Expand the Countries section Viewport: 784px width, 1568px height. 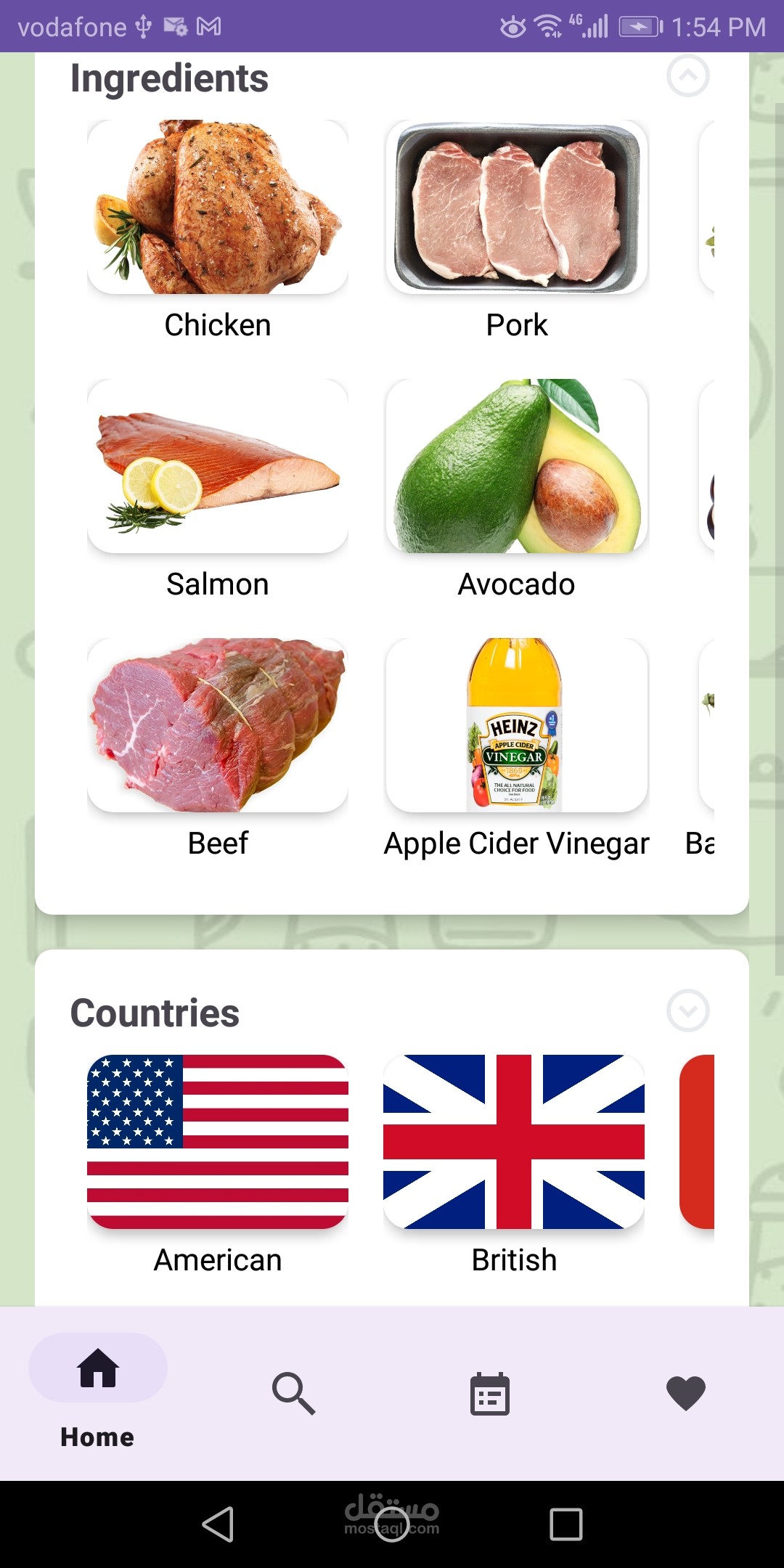(x=687, y=1010)
